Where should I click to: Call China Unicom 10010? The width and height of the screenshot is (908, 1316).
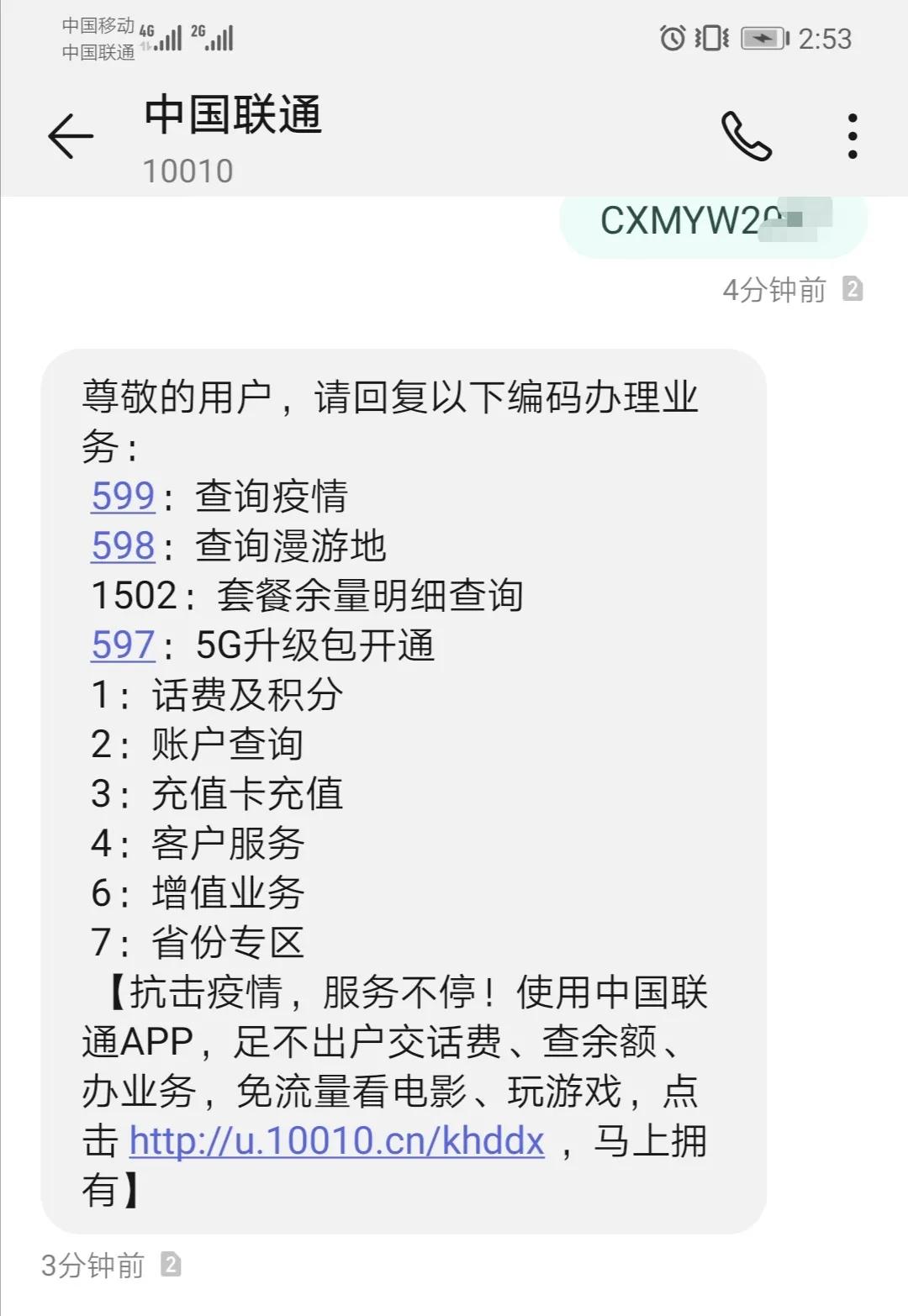pos(745,136)
